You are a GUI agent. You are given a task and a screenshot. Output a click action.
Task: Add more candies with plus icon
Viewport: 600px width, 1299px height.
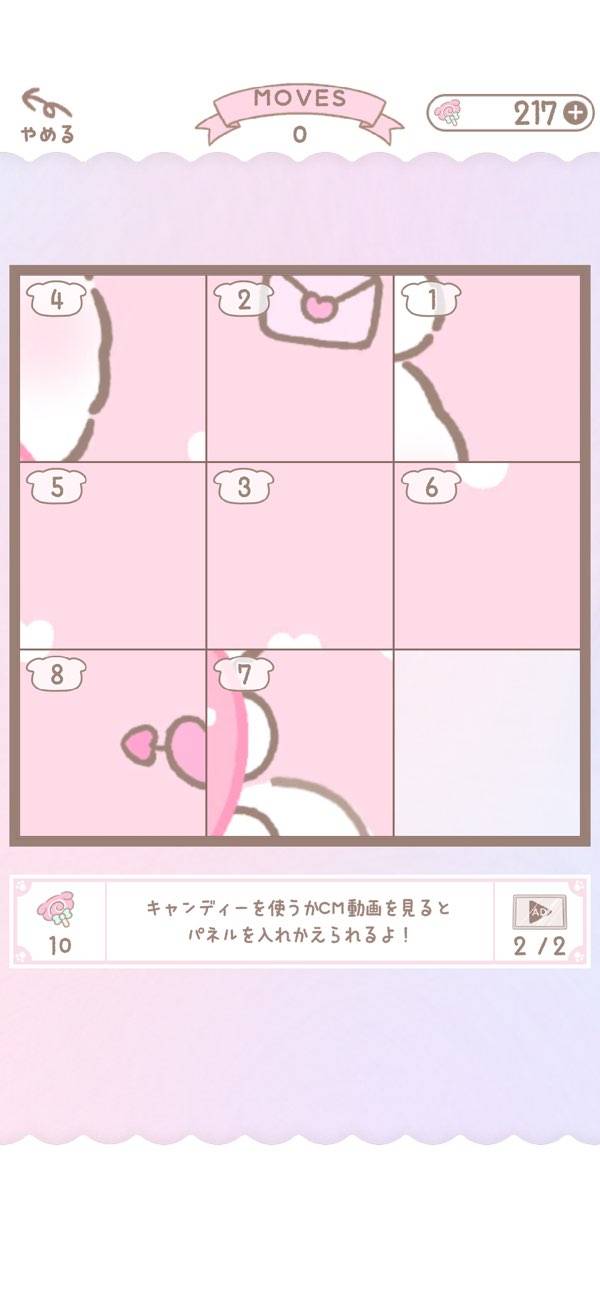click(575, 113)
